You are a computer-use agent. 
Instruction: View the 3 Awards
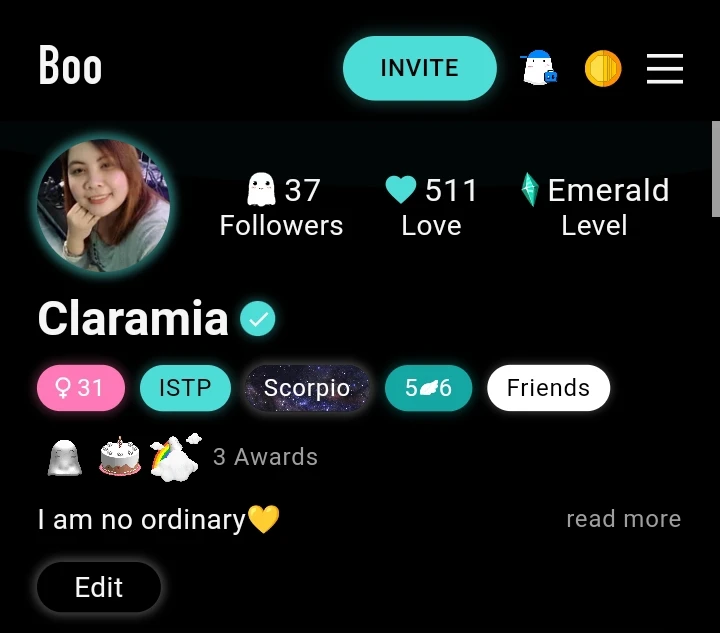click(x=265, y=457)
